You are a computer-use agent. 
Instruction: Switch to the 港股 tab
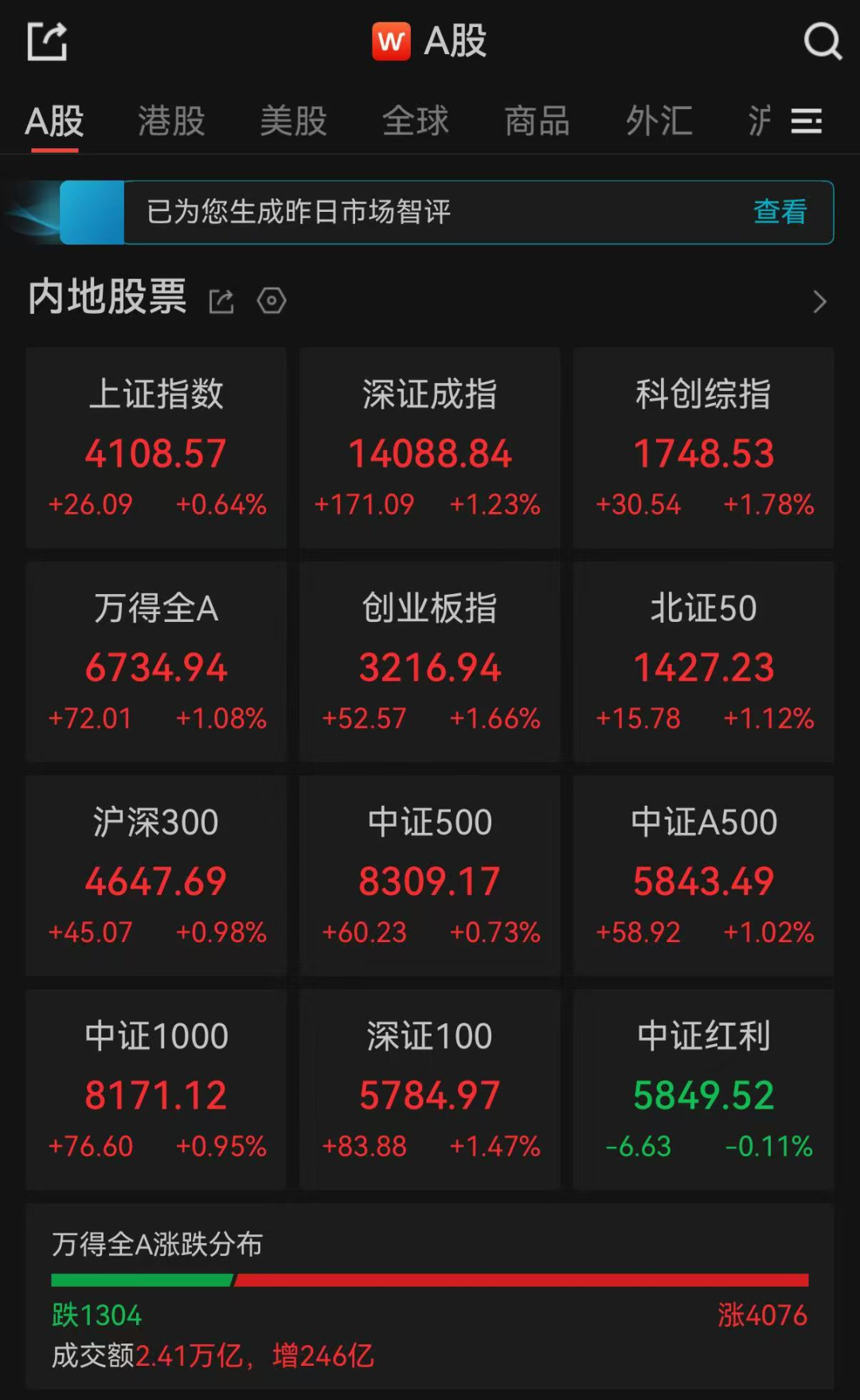click(170, 121)
